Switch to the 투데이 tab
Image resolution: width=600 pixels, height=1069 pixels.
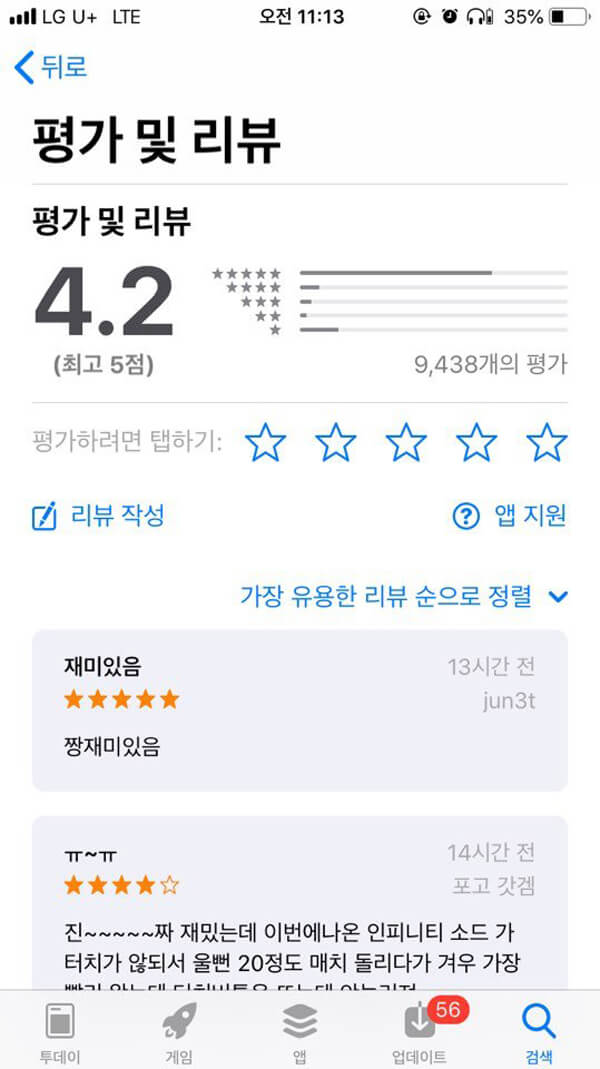(x=60, y=1030)
